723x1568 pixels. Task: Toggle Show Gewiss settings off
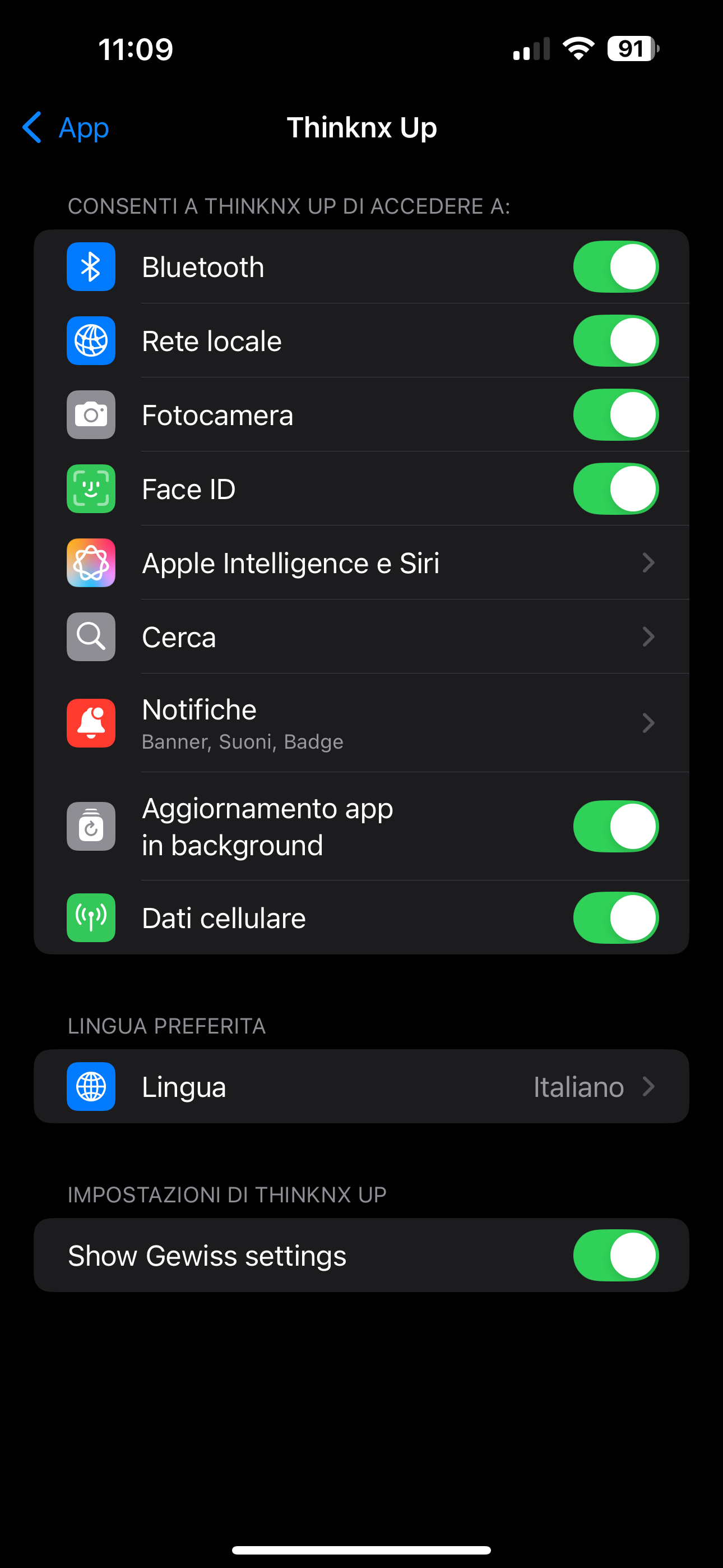615,1255
